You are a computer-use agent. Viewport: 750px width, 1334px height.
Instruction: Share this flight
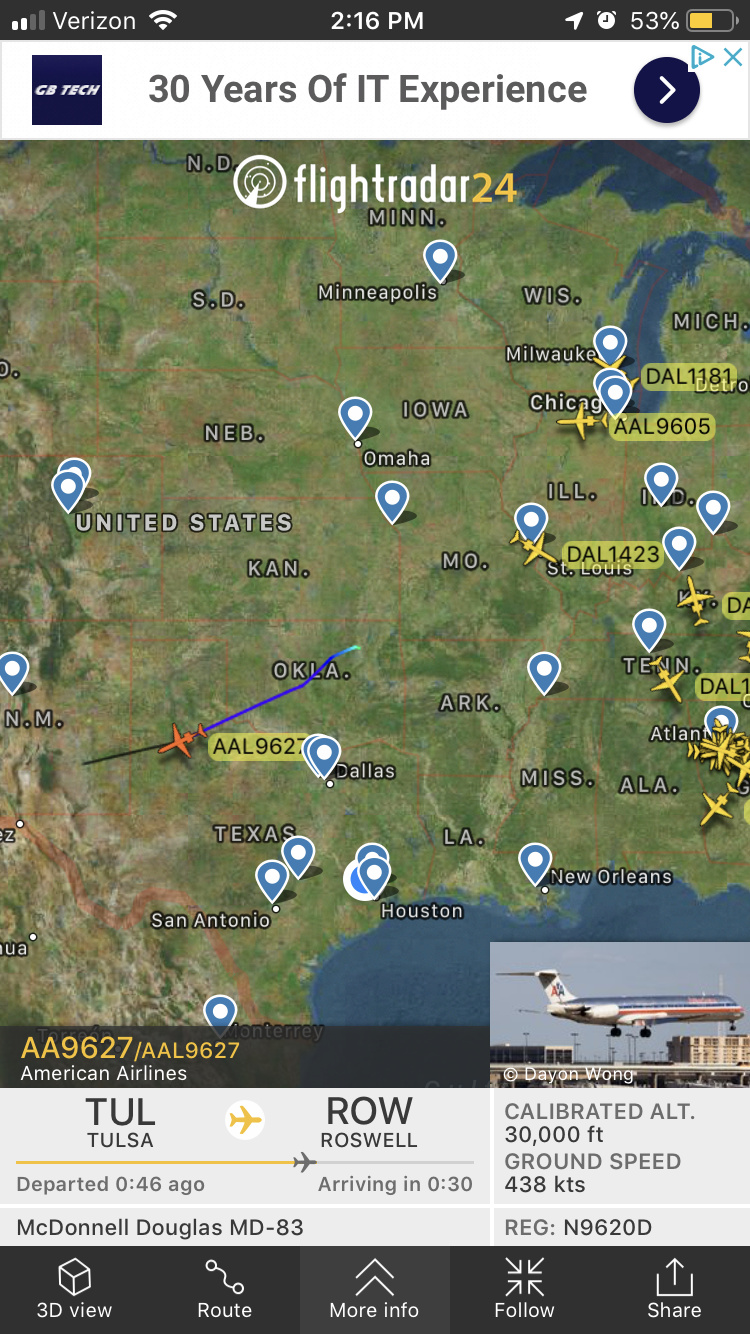tap(674, 1289)
